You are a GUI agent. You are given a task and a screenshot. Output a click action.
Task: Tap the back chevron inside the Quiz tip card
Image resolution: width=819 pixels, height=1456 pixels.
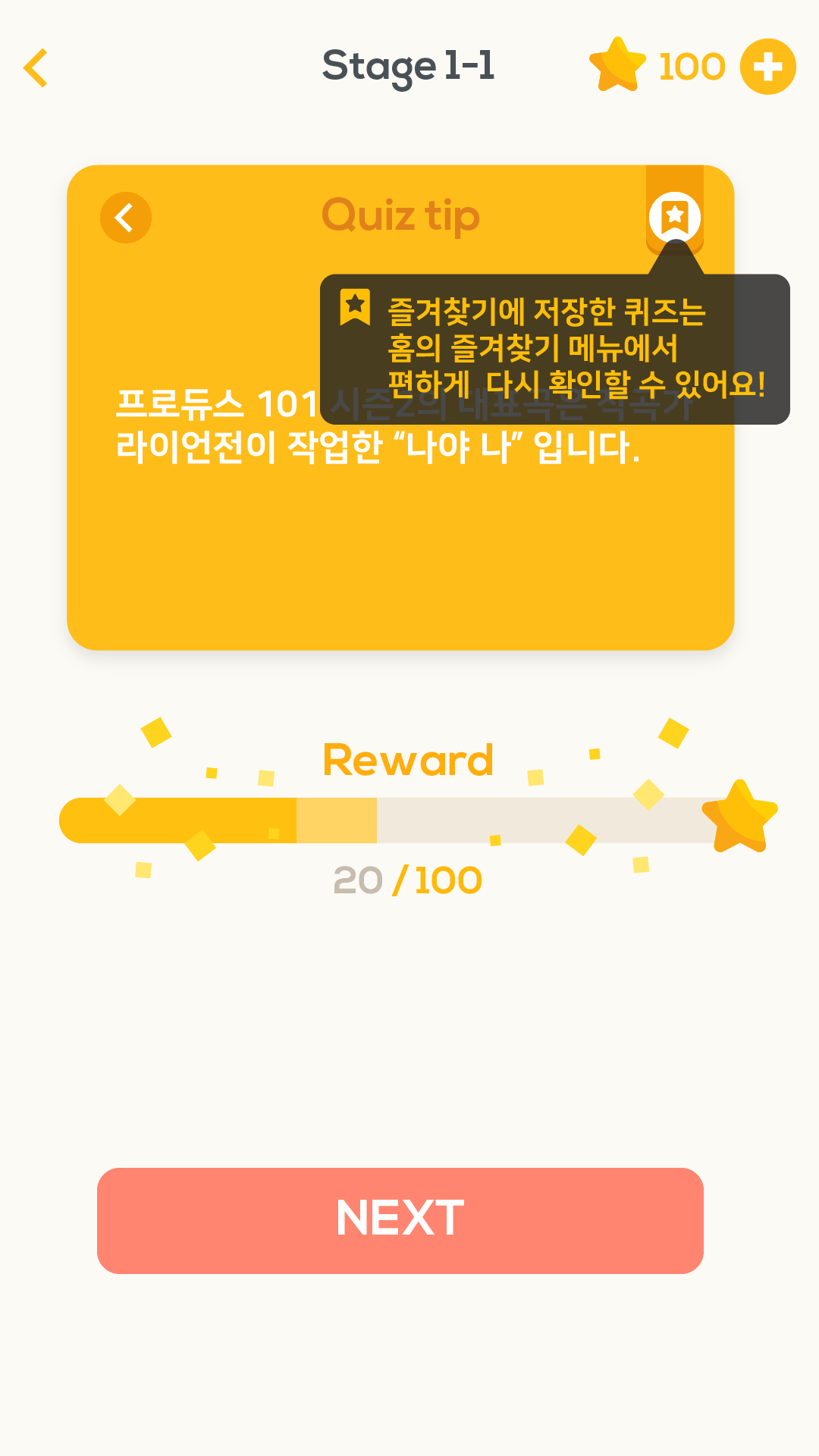point(126,217)
